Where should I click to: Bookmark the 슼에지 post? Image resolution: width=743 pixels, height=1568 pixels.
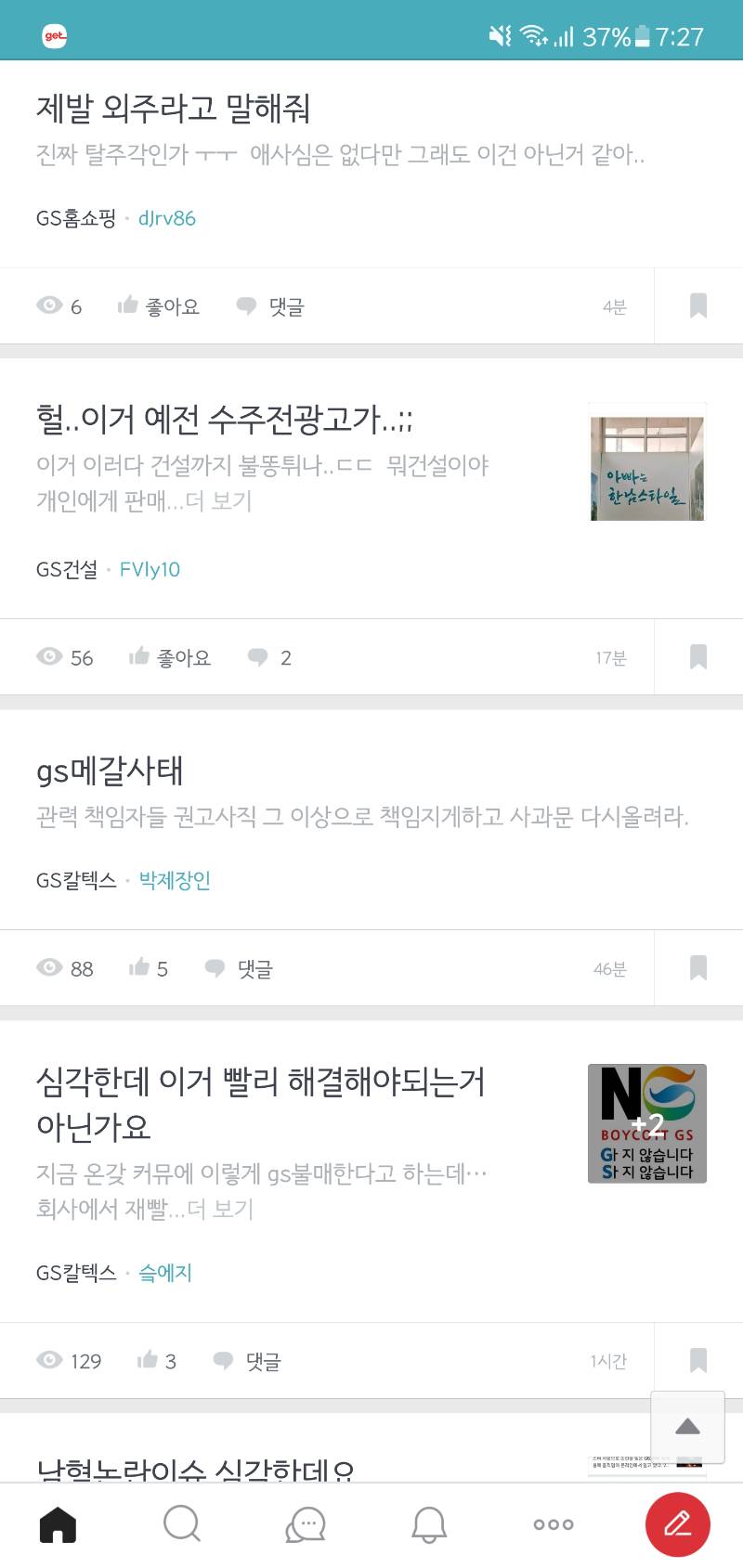point(698,1360)
